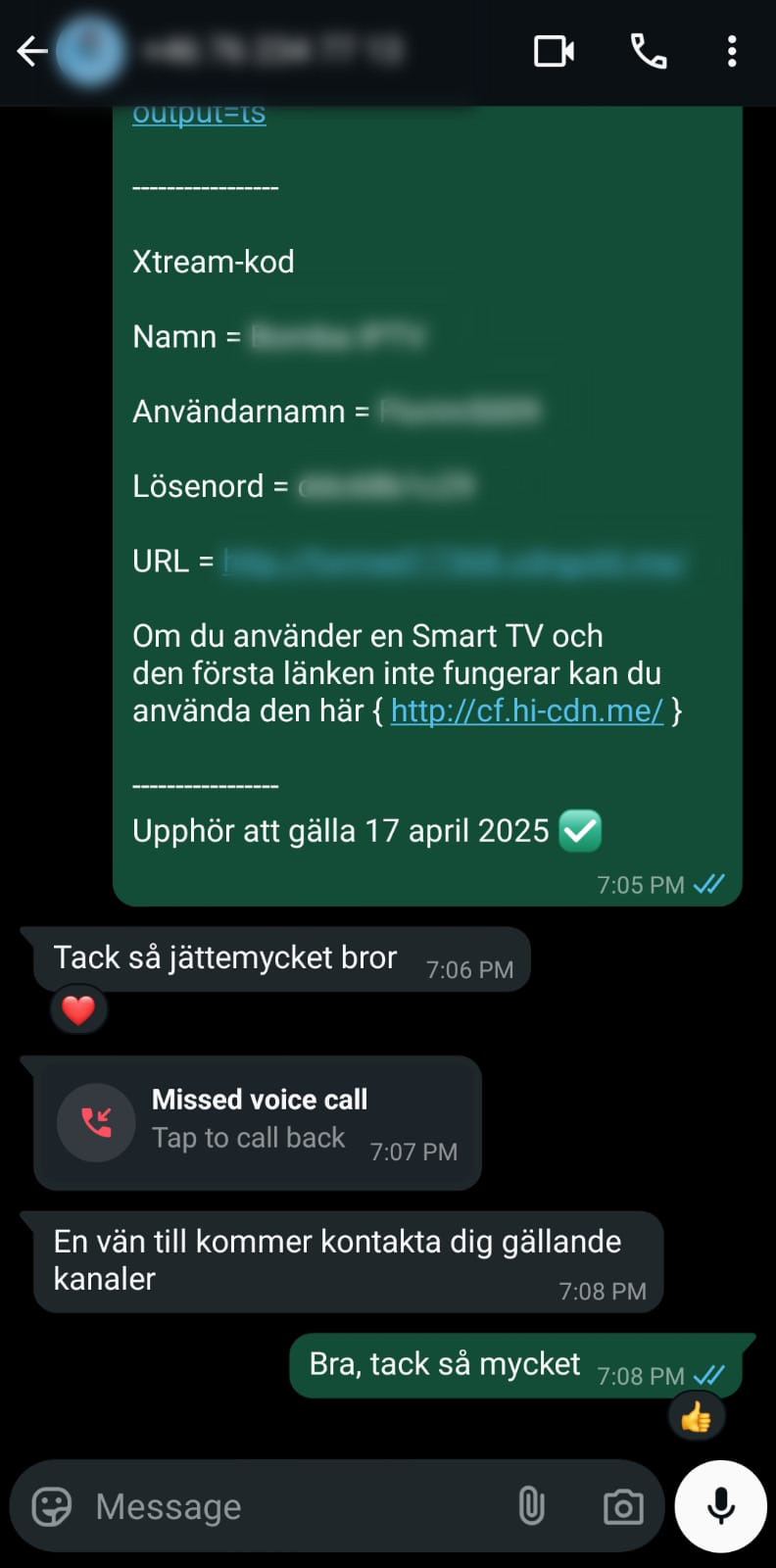Viewport: 776px width, 1568px height.
Task: Go back to the chat list
Action: click(31, 51)
